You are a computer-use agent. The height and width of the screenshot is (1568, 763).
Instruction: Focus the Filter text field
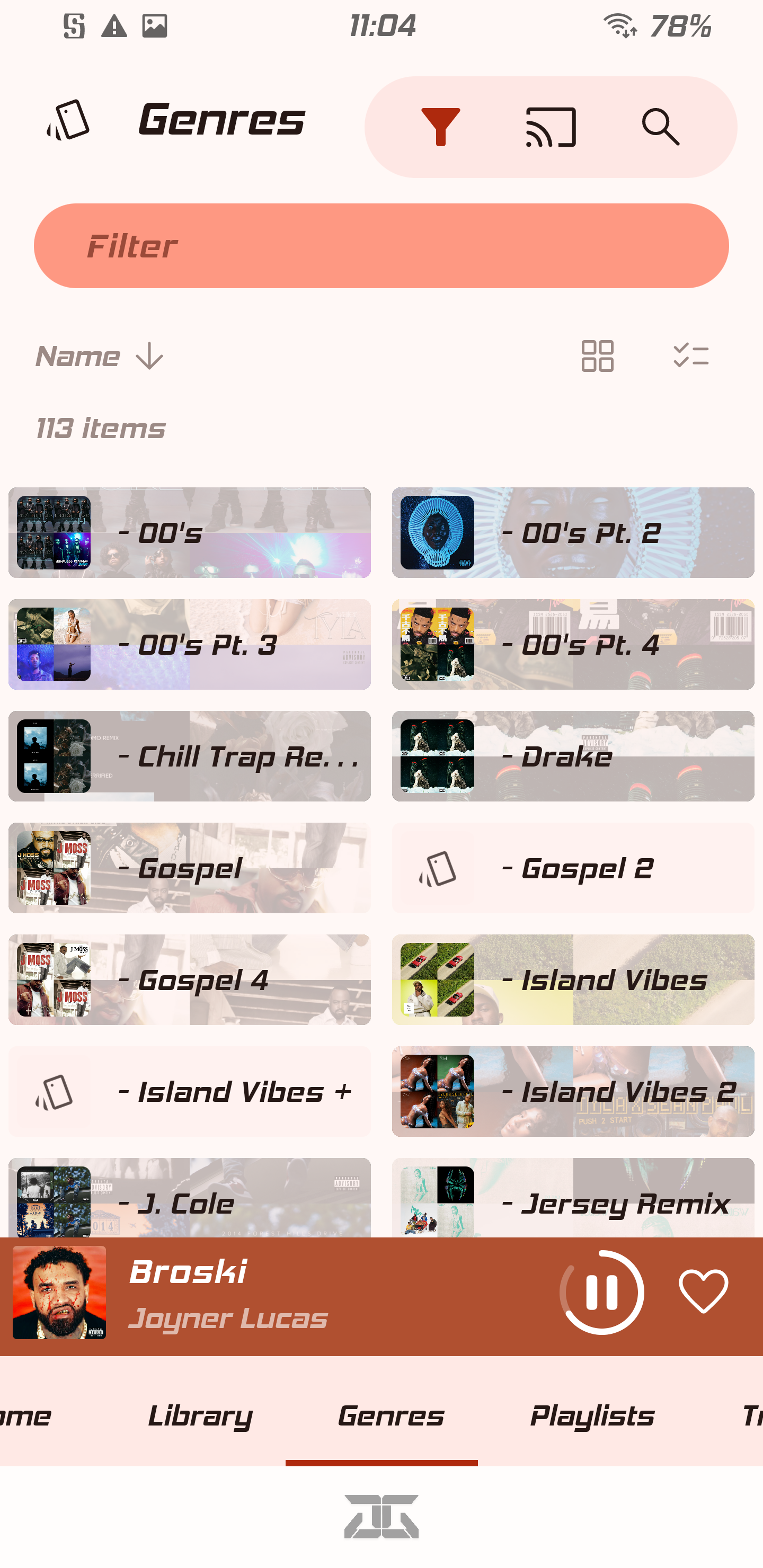point(381,246)
